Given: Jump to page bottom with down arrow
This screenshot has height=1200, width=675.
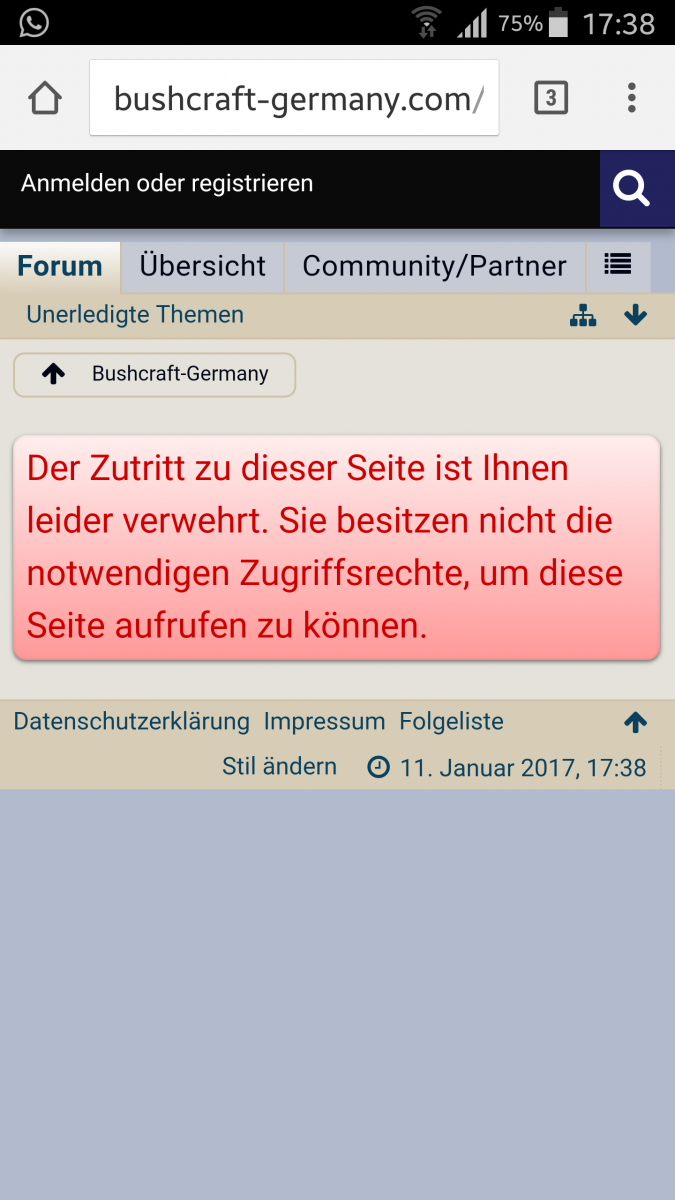Looking at the screenshot, I should 636,316.
